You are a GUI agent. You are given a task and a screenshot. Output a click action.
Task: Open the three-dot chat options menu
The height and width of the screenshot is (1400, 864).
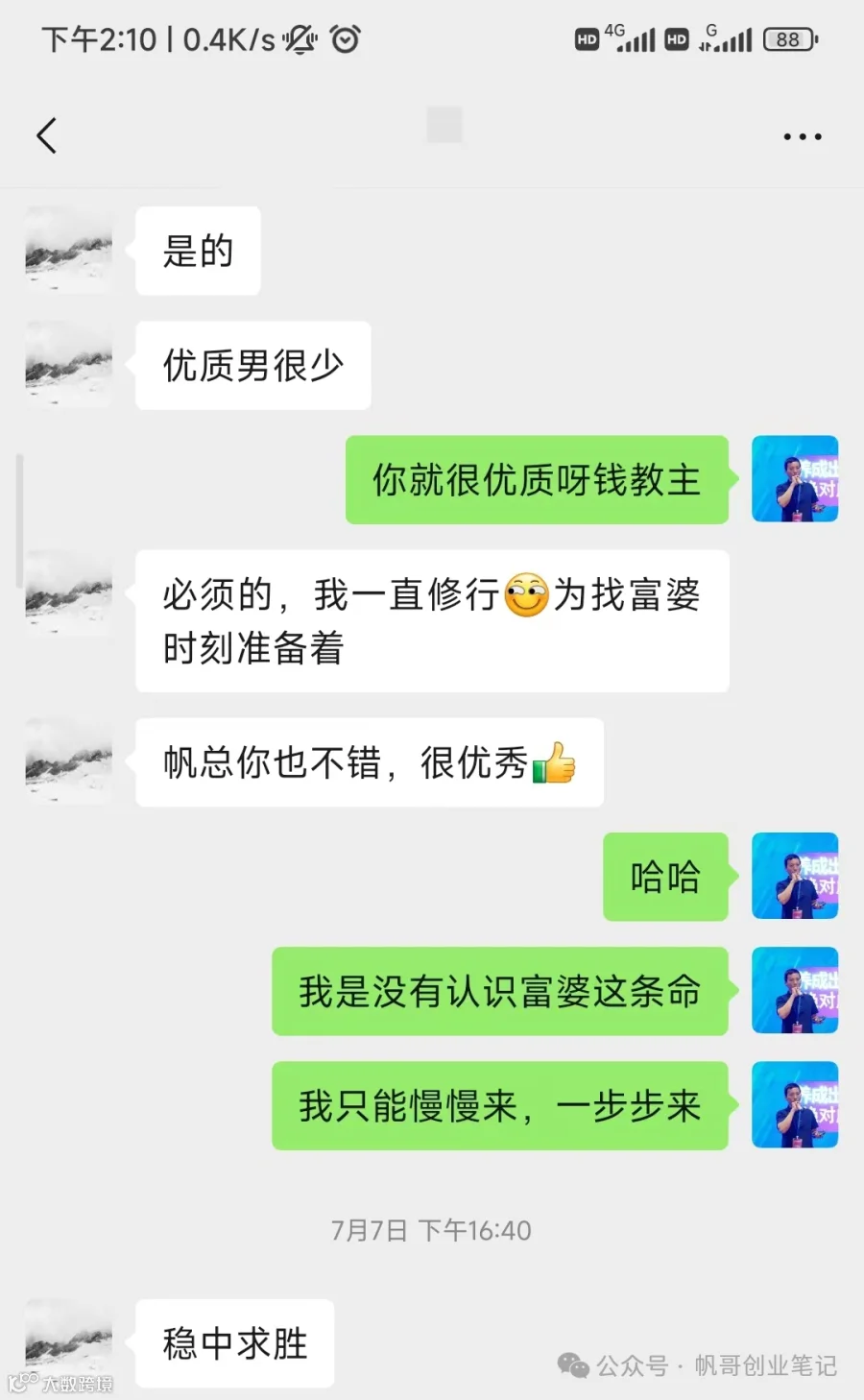point(803,136)
